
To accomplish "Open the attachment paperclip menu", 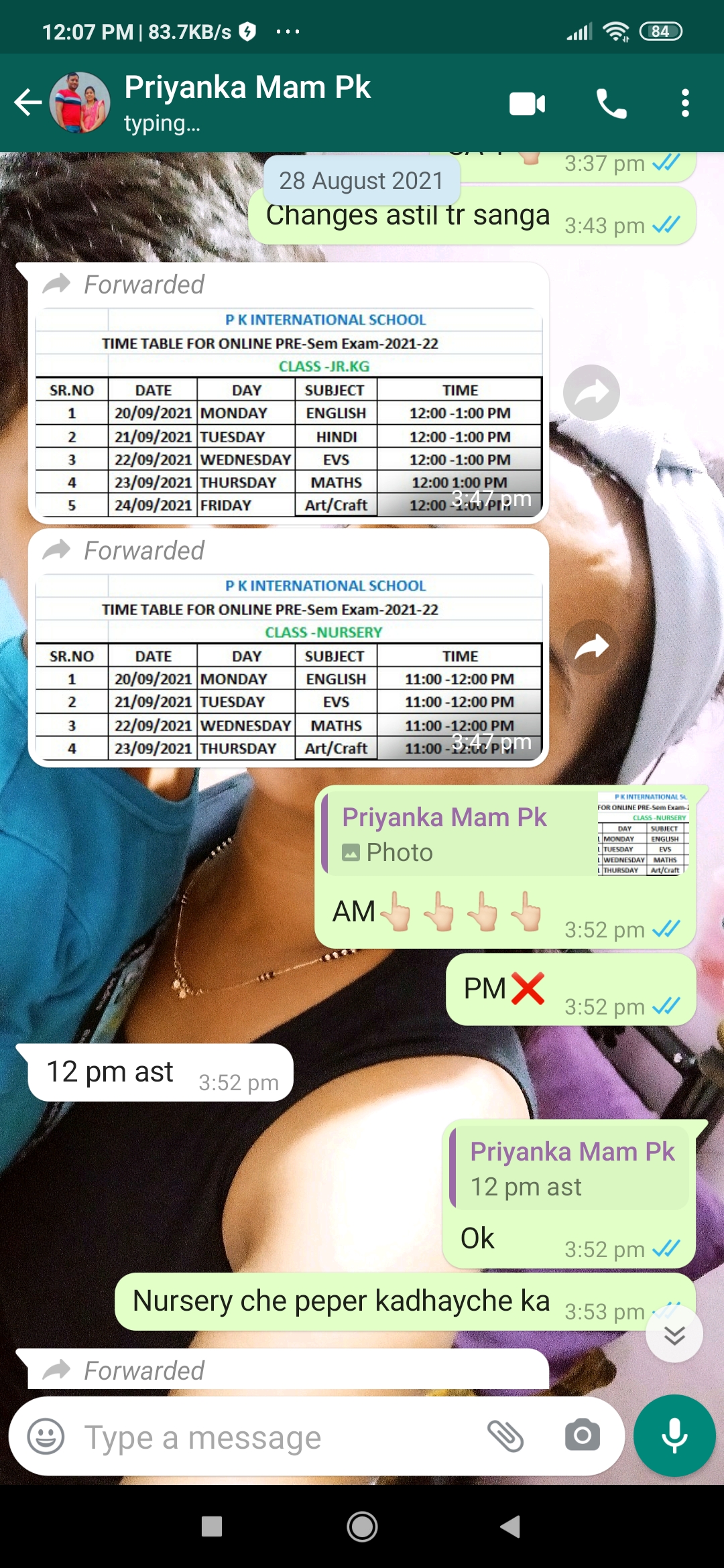I will click(x=505, y=1436).
